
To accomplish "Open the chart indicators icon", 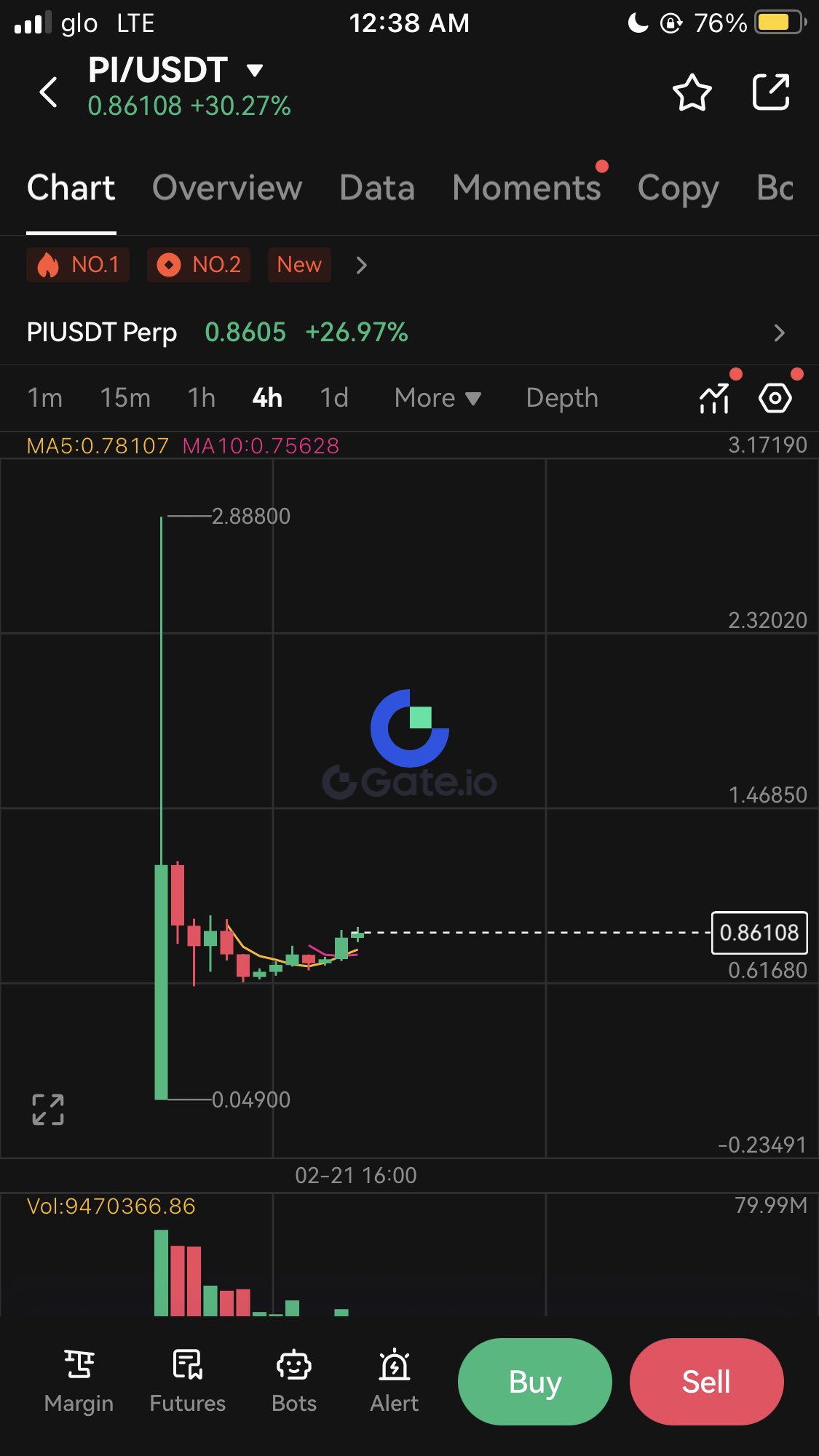I will pyautogui.click(x=714, y=398).
